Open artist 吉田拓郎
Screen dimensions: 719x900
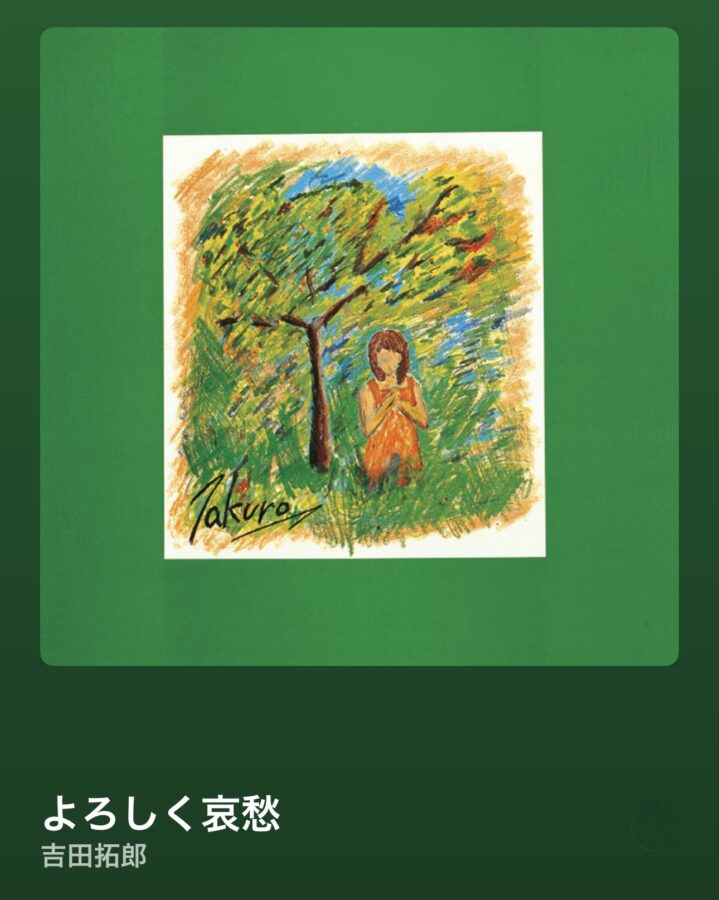[x=94, y=858]
